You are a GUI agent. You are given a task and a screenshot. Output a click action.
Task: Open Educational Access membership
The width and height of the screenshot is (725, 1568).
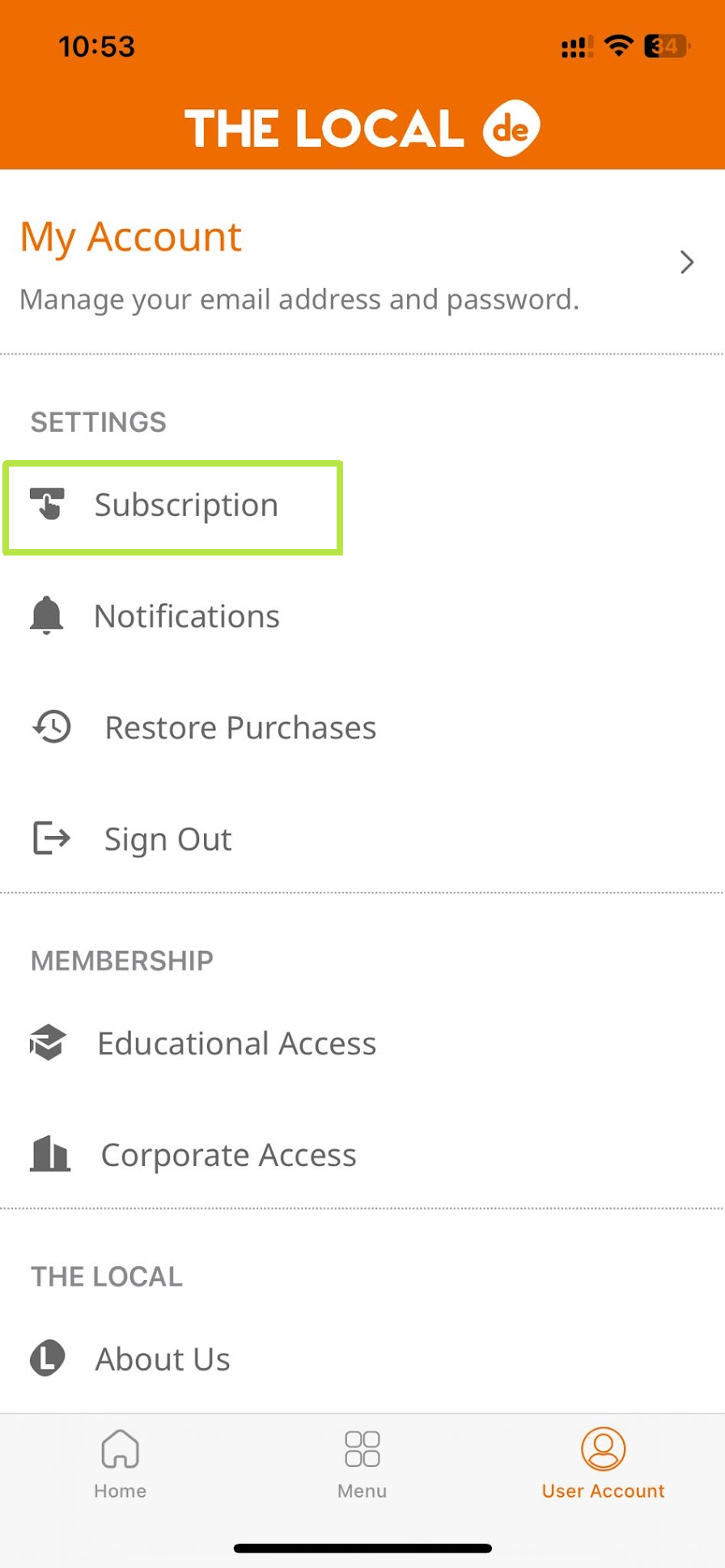pos(362,1043)
